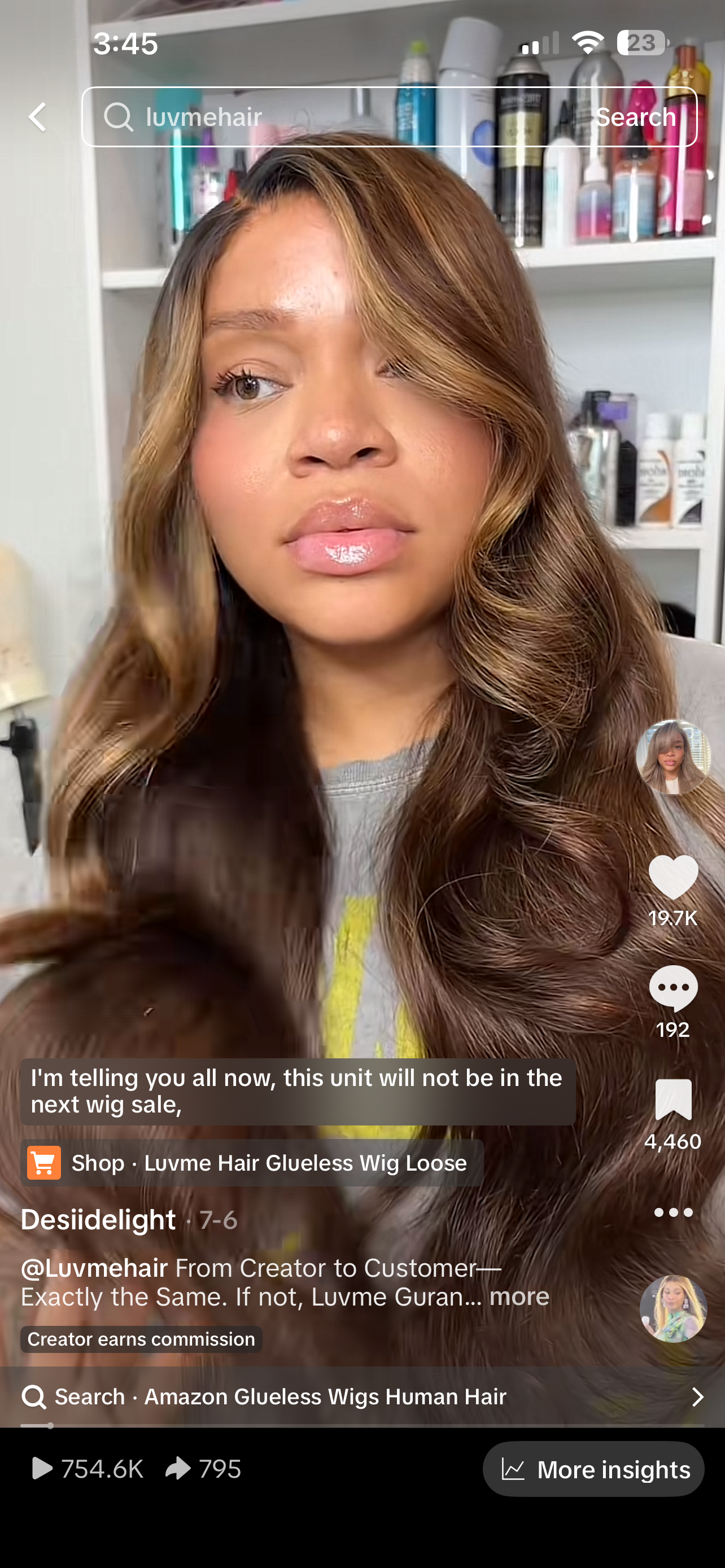The height and width of the screenshot is (1568, 725).
Task: Tap the Search button
Action: (635, 117)
